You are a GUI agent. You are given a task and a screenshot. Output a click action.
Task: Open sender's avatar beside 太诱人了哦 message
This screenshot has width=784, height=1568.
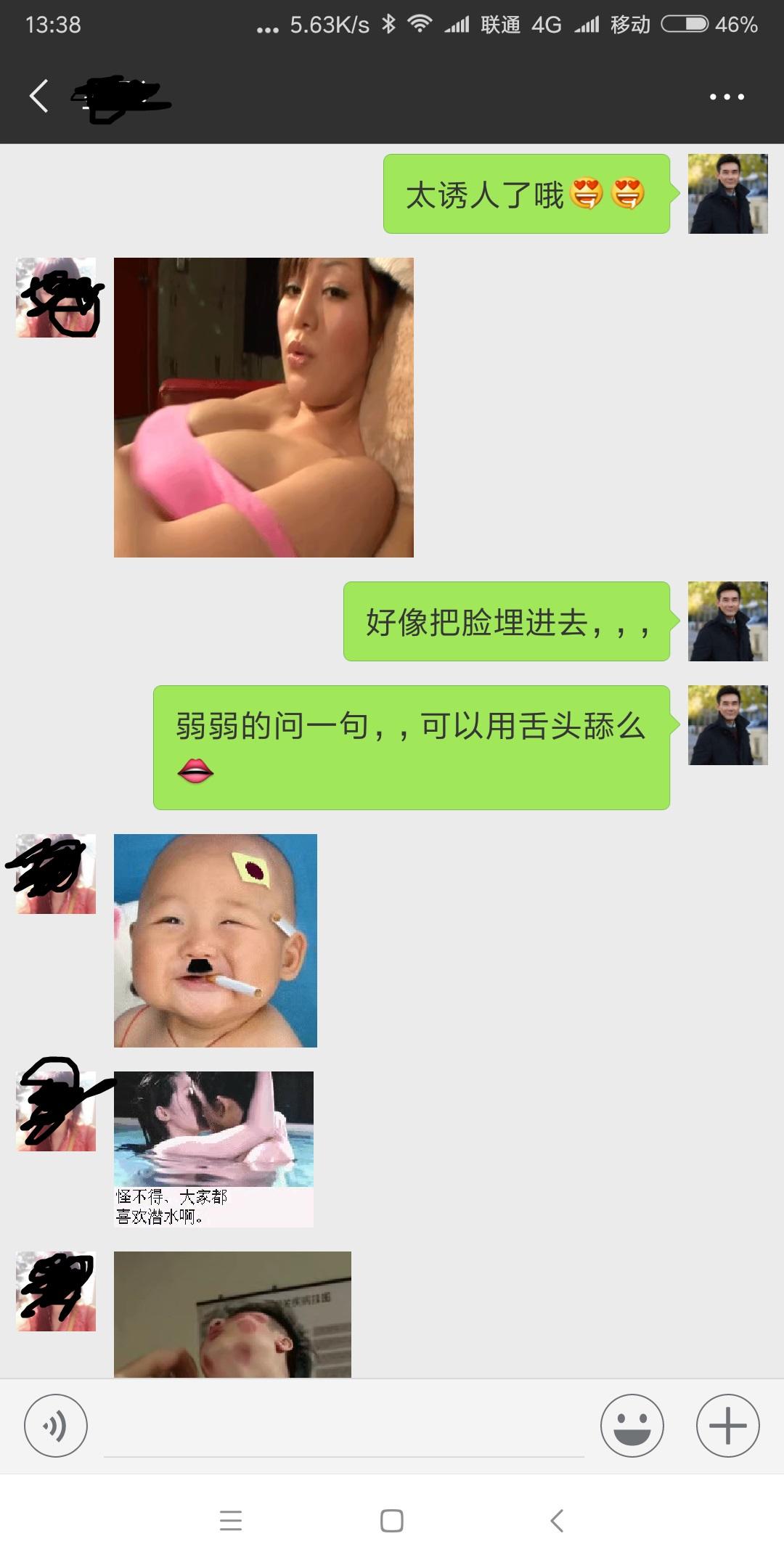coord(727,194)
